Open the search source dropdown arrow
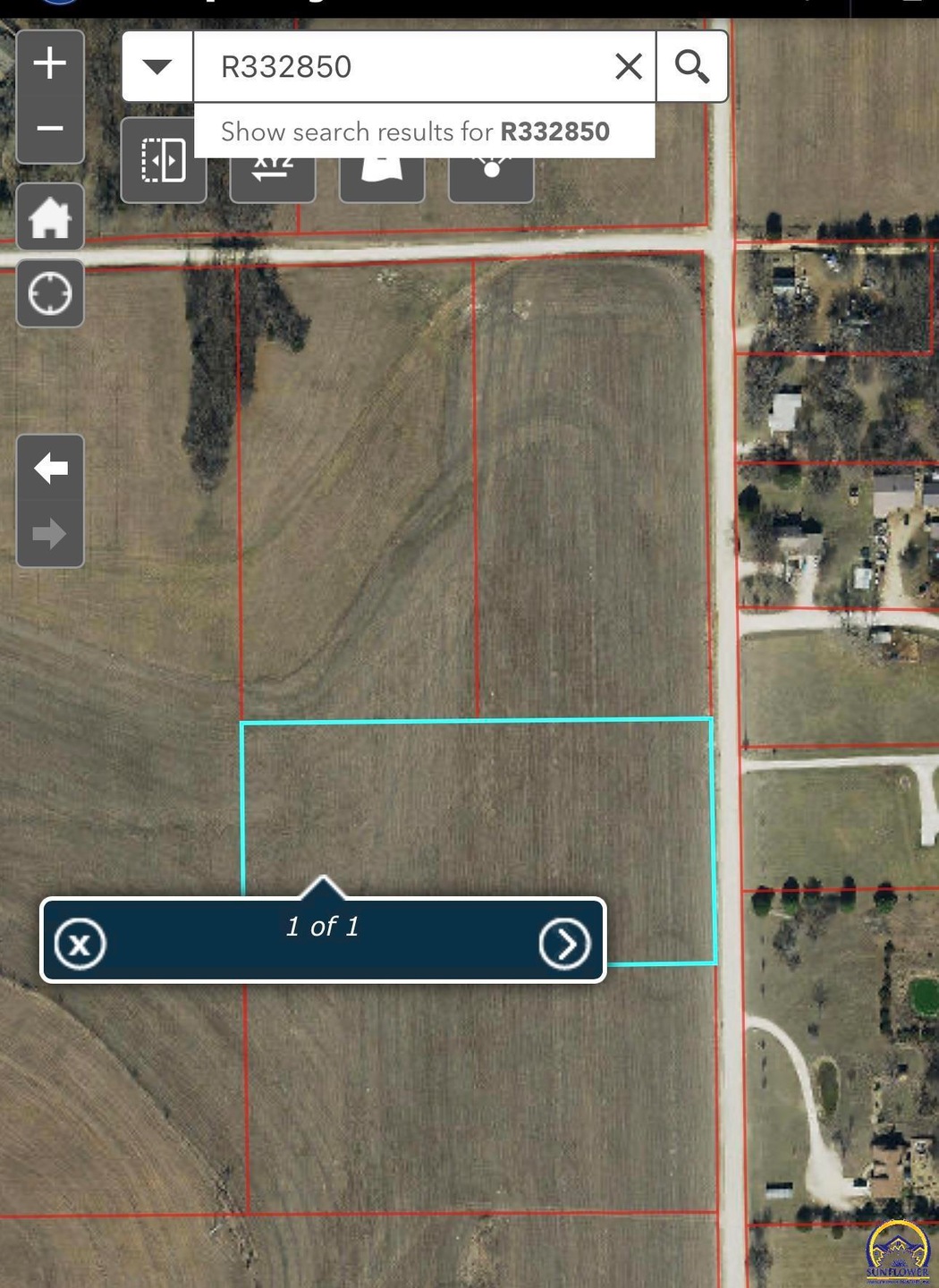 [x=157, y=66]
